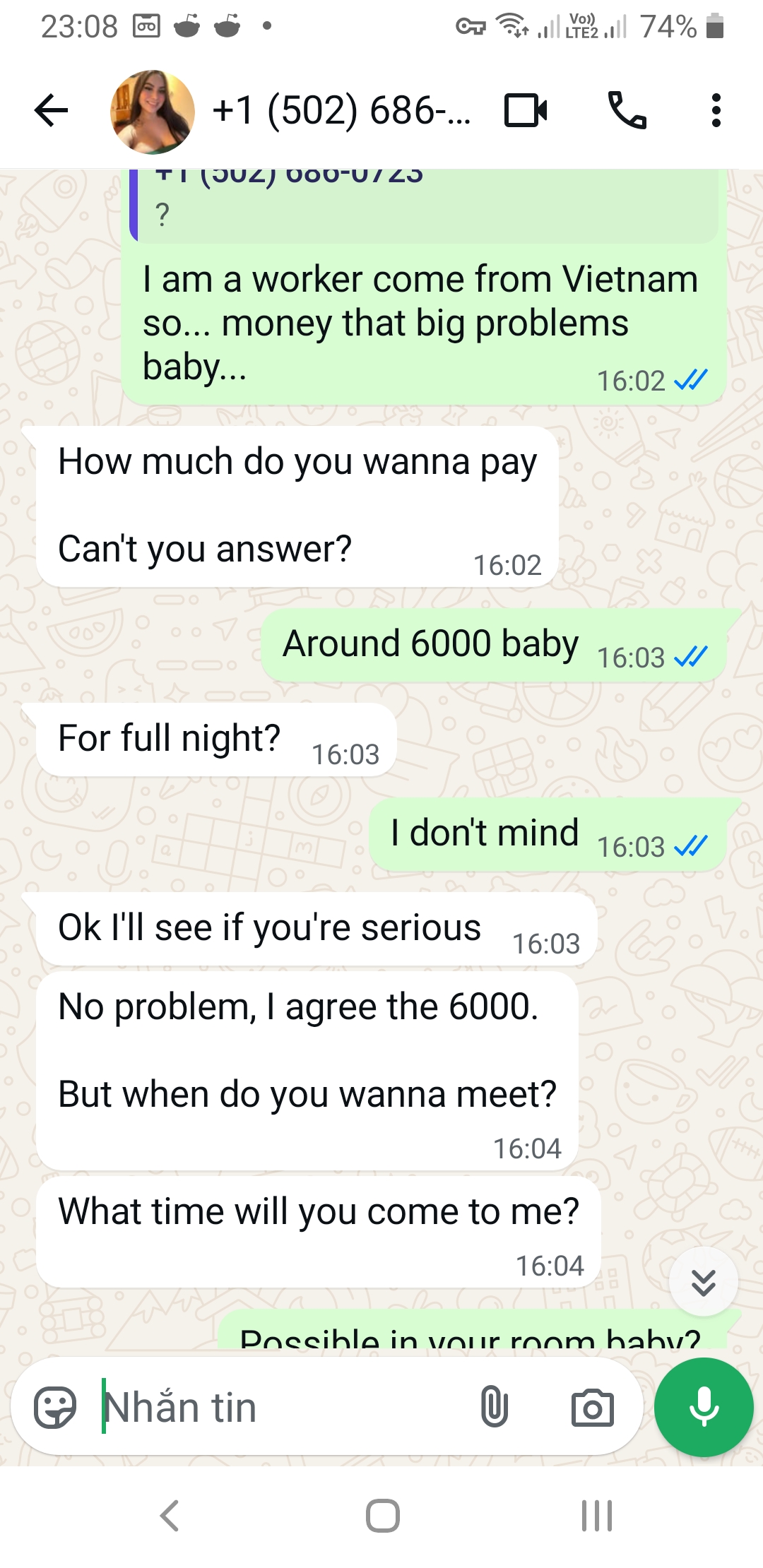
Task: Start a voice call
Action: click(x=627, y=111)
